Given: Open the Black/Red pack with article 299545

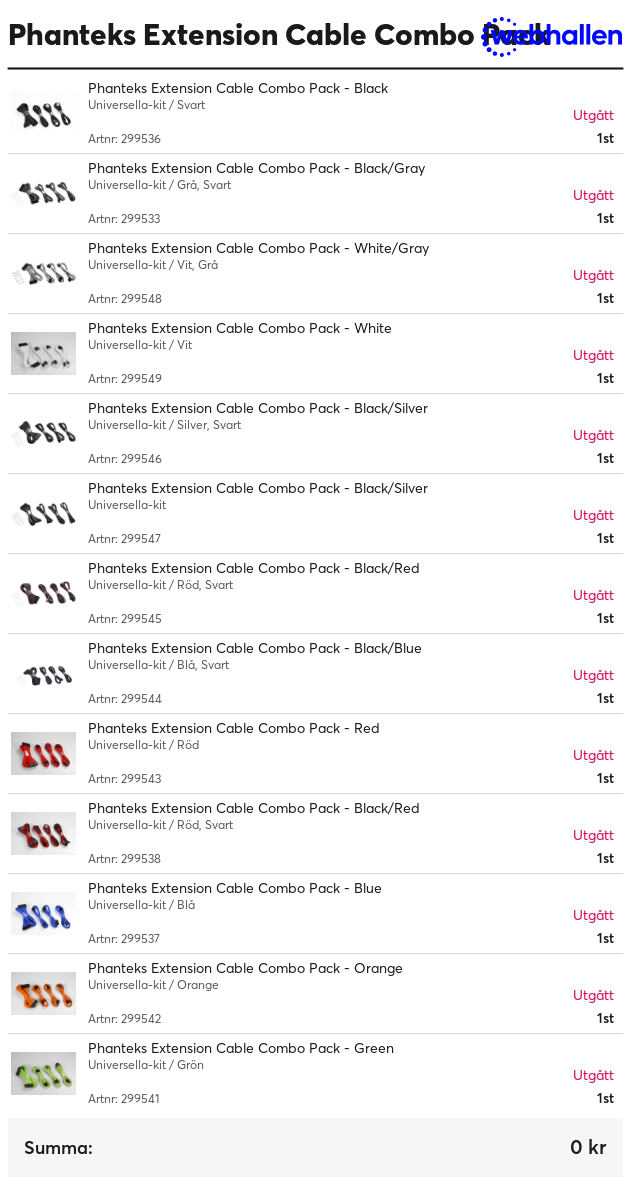Looking at the screenshot, I should click(253, 569).
